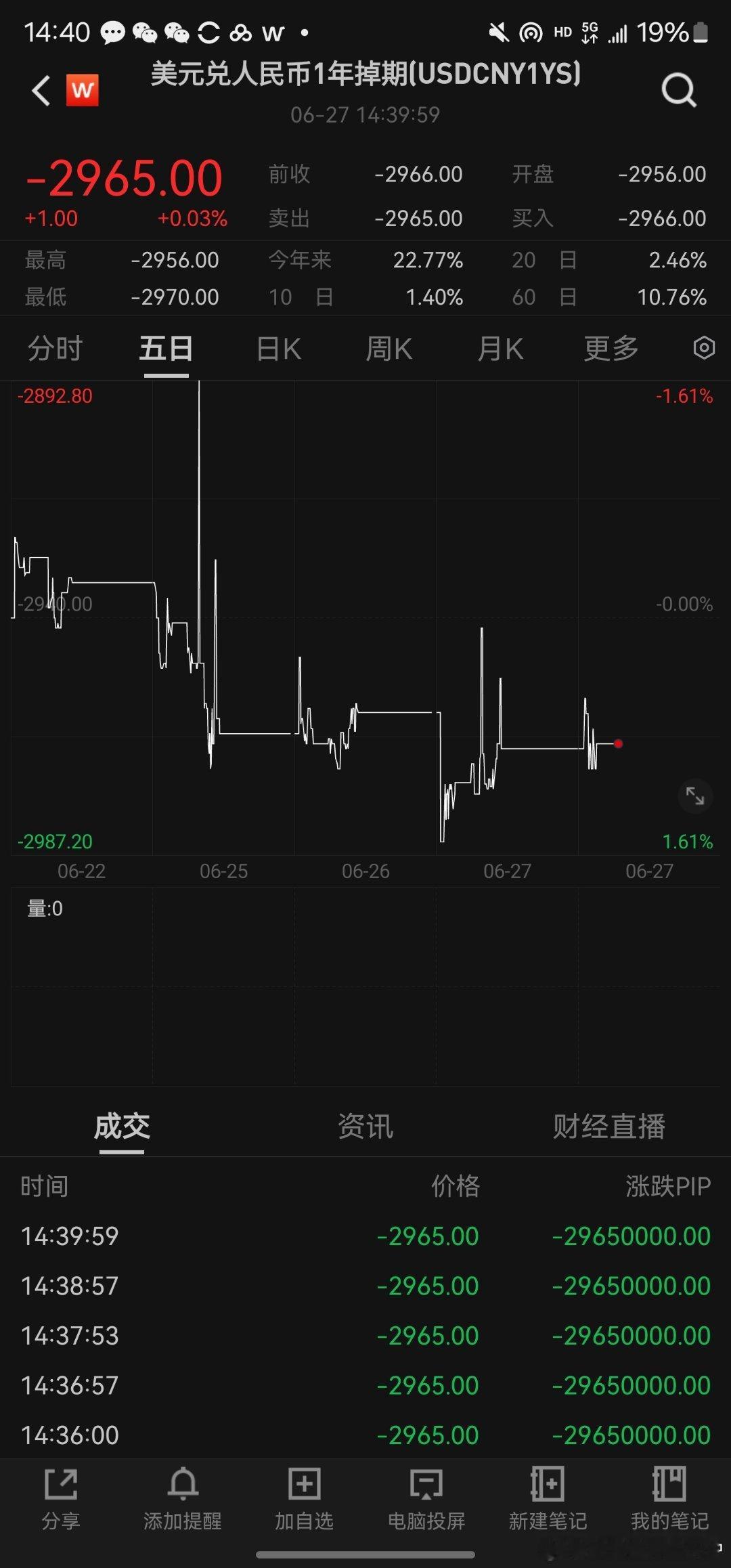The image size is (731, 1568).
Task: Show the 周K chart
Action: [389, 349]
